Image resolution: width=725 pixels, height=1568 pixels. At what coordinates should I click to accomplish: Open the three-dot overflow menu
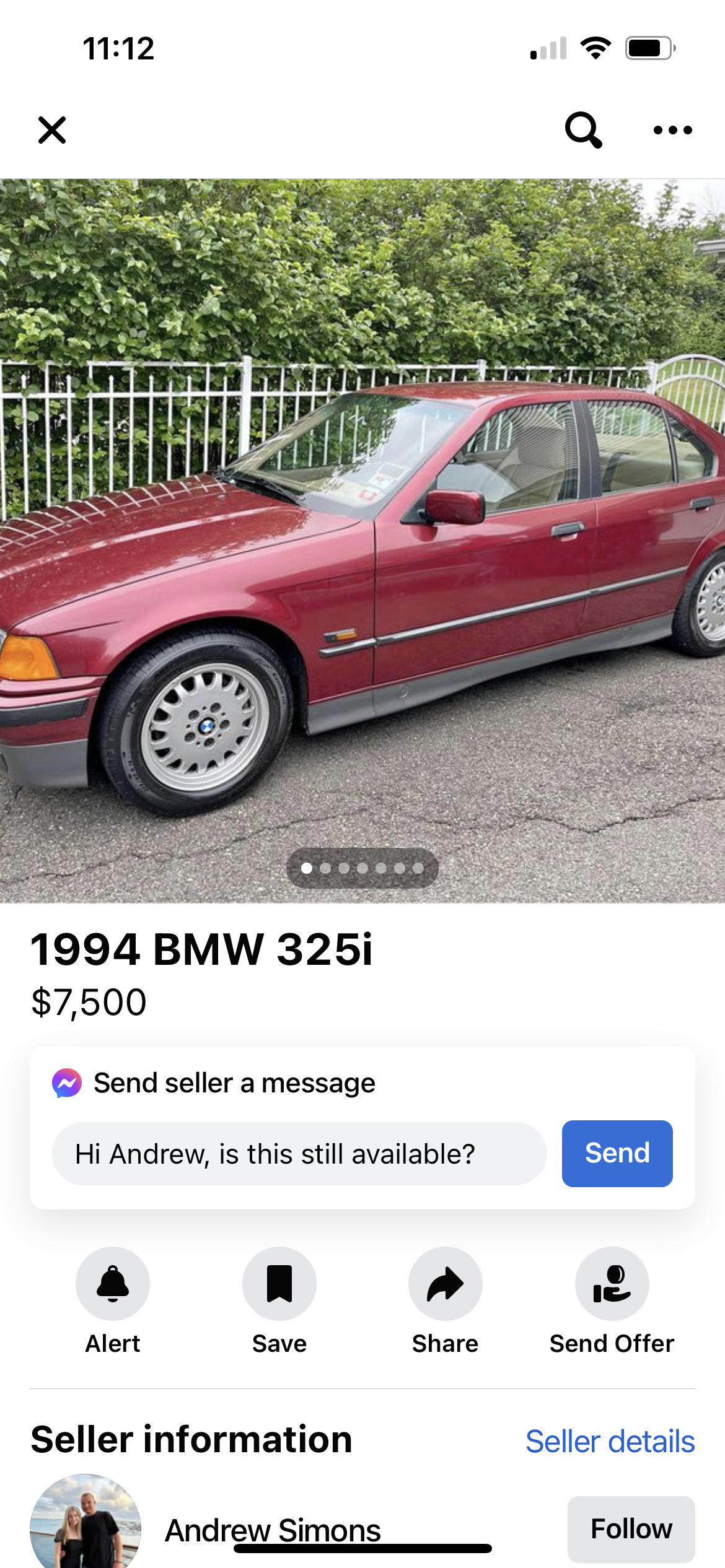click(672, 130)
